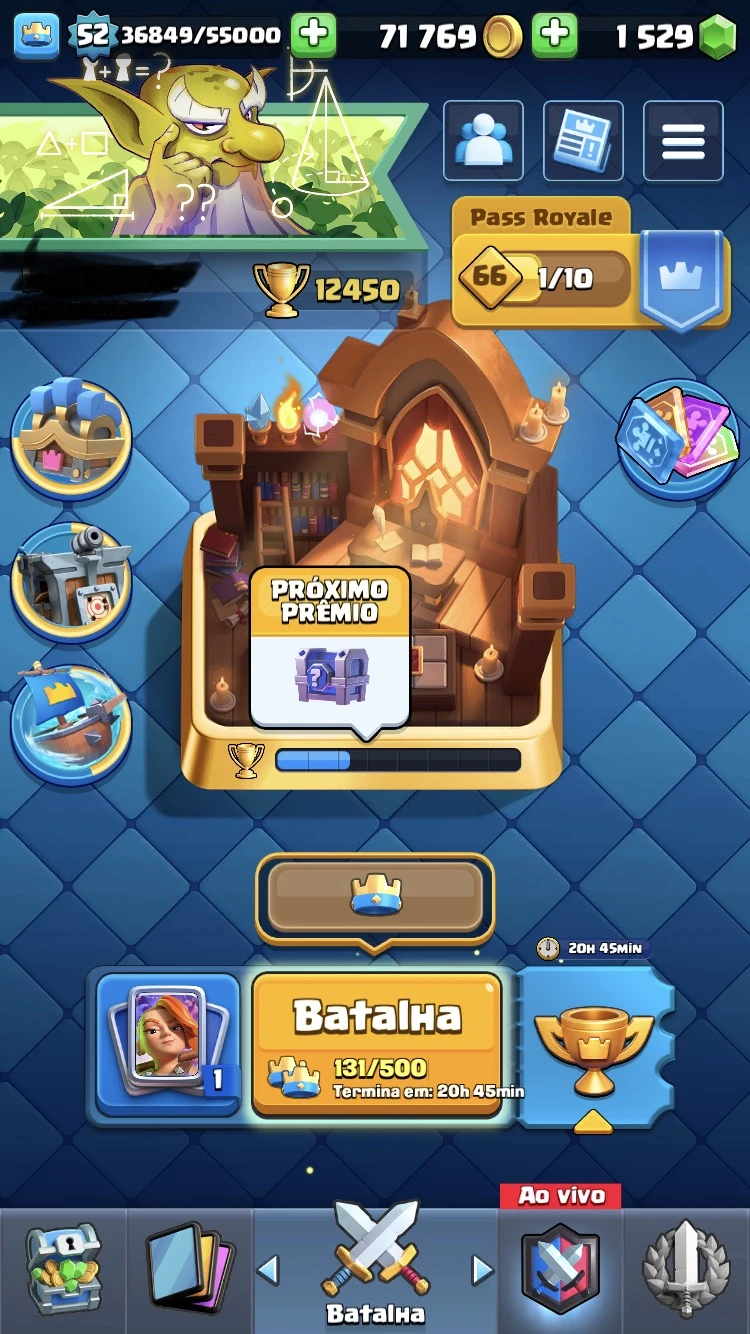Screen dimensions: 750x1334
Task: Open the hamburger main menu
Action: click(x=683, y=141)
